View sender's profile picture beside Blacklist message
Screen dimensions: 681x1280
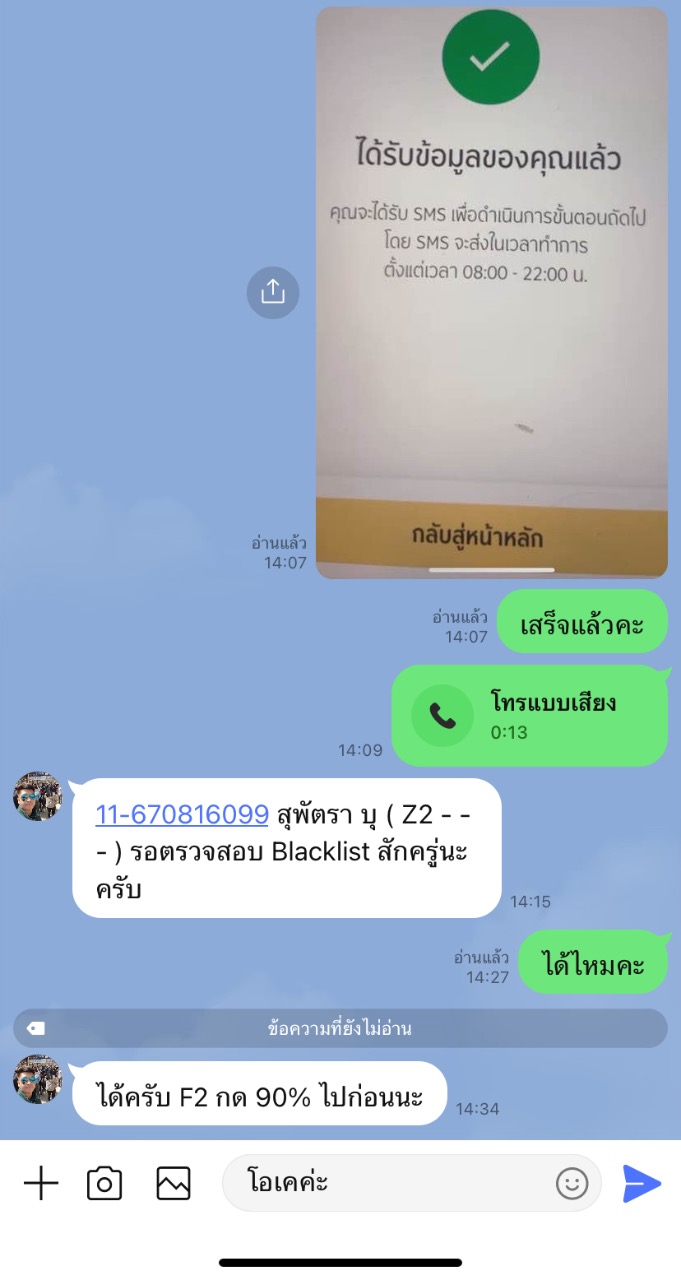38,797
